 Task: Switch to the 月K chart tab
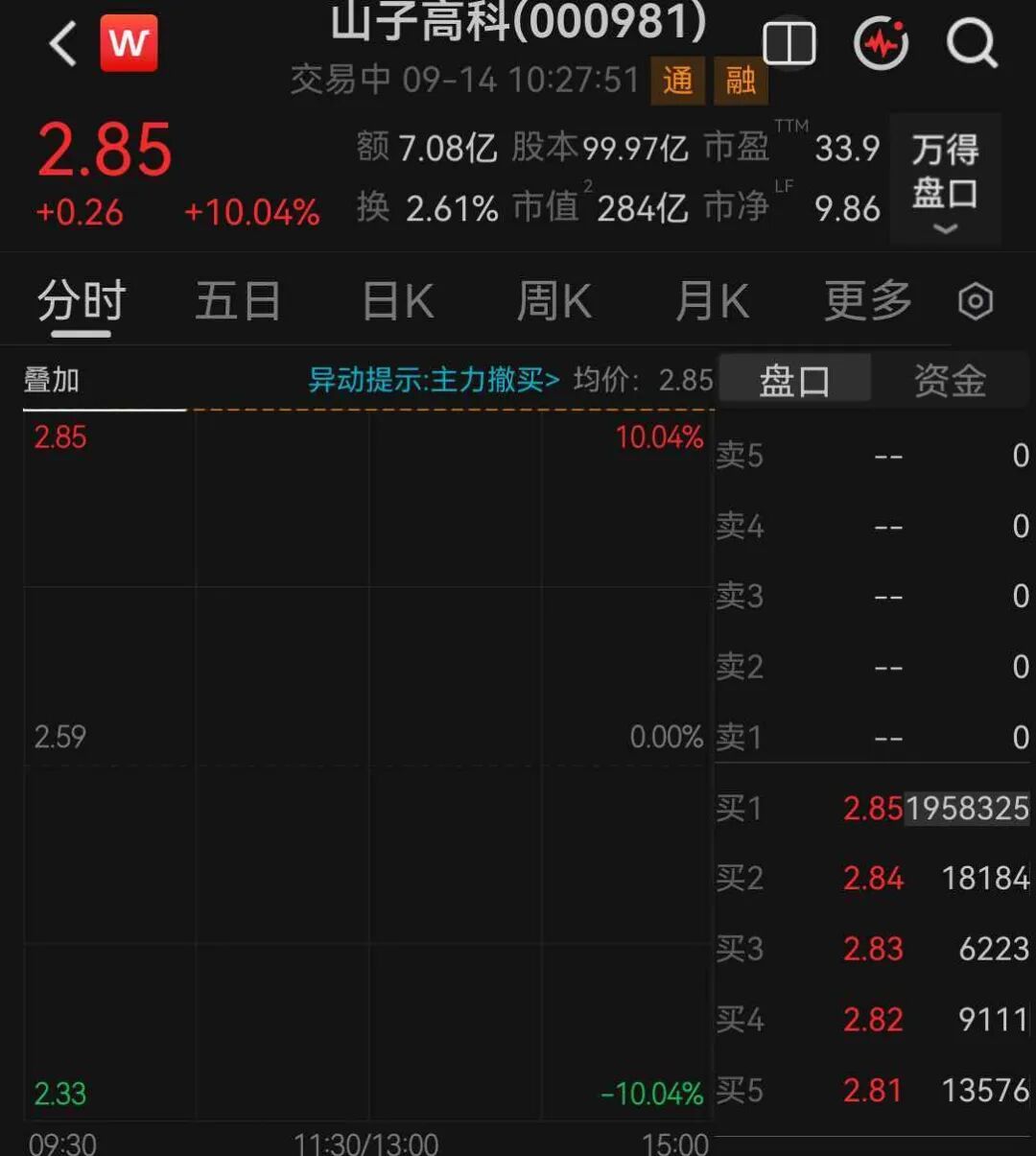712,301
